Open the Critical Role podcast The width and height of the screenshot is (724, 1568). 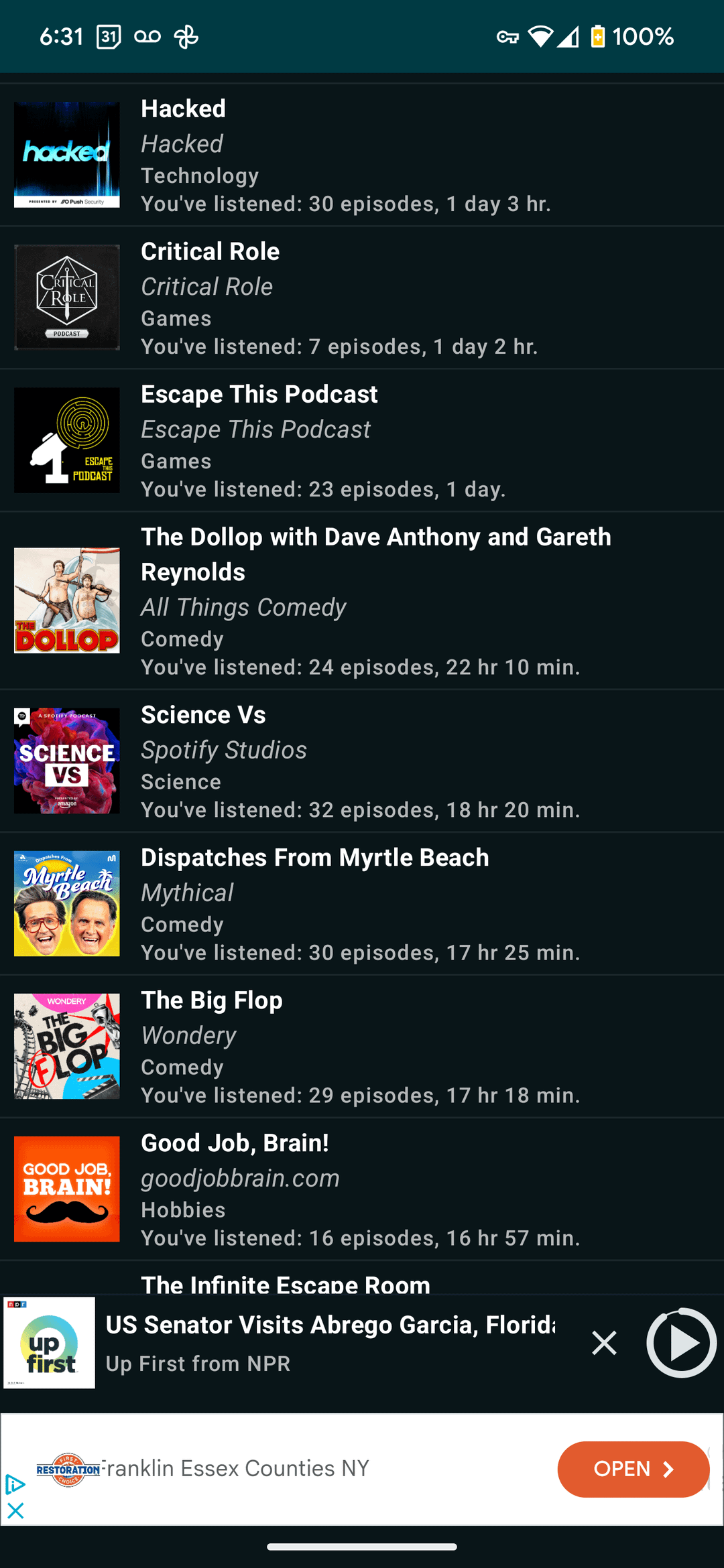tap(362, 298)
